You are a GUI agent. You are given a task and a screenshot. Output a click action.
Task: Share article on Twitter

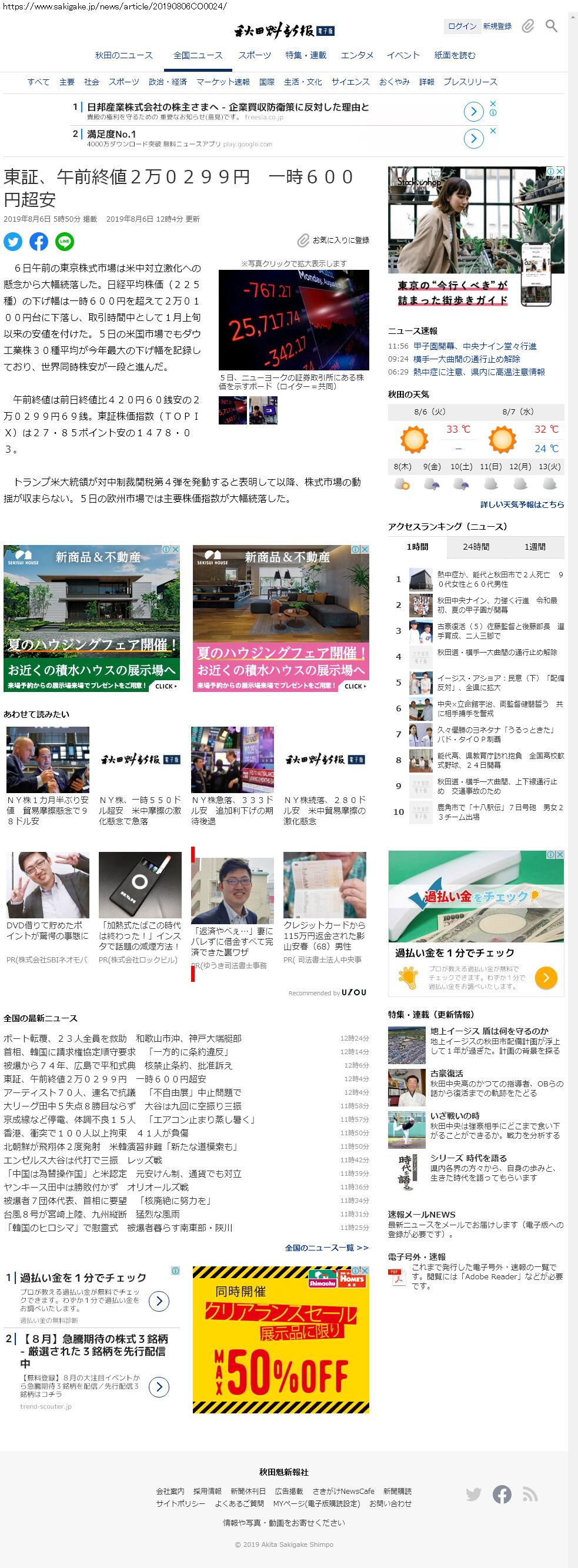pos(13,242)
